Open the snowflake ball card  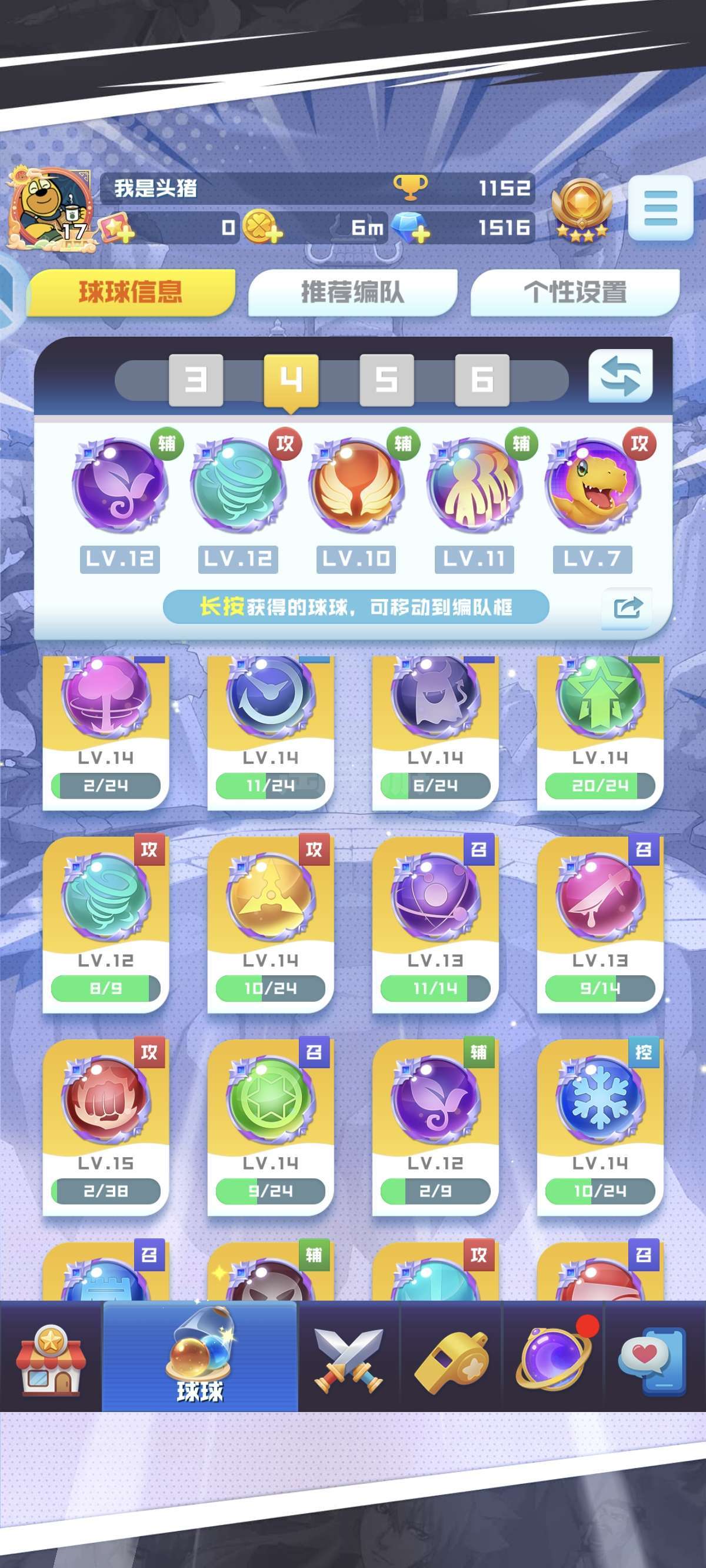600,1128
